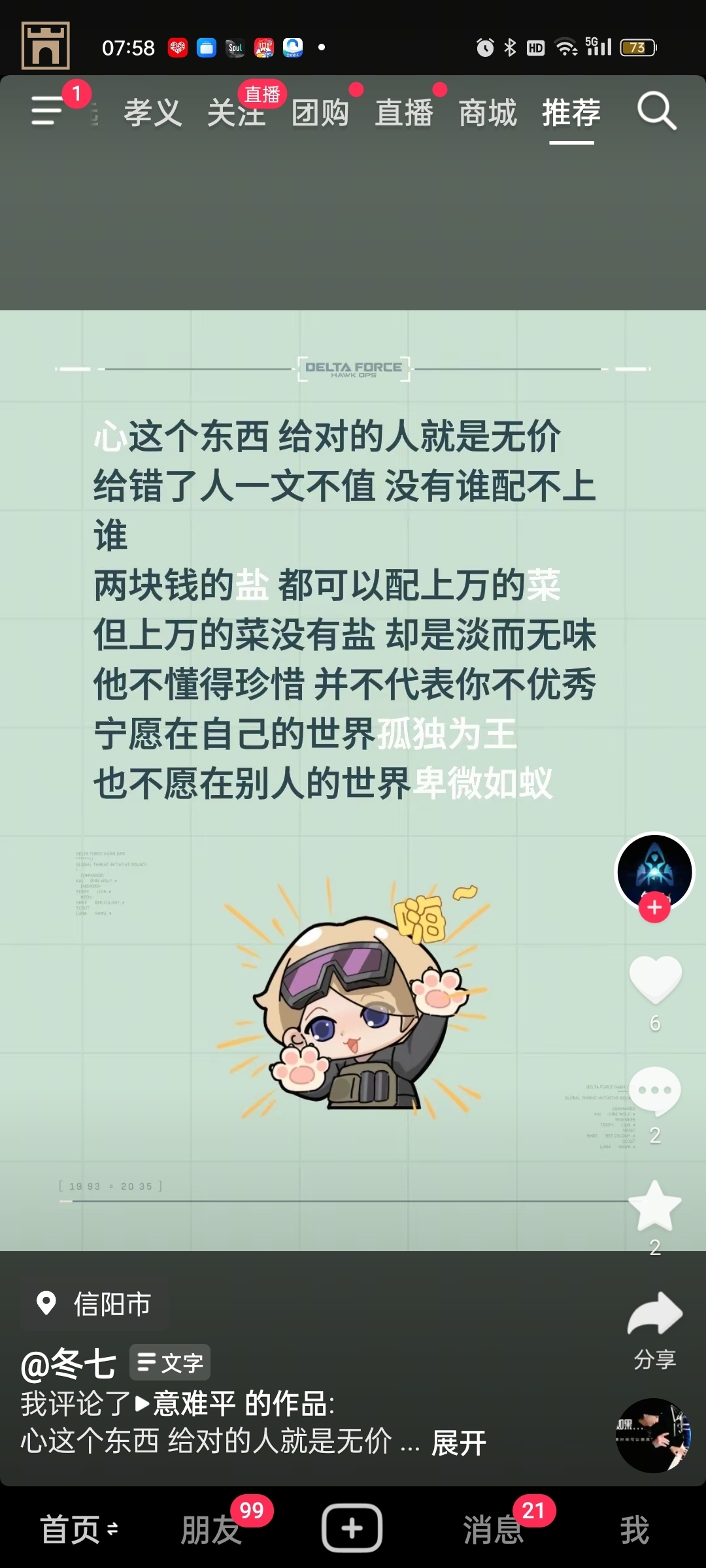Viewport: 706px width, 1568px height.
Task: Open the comments bubble
Action: (655, 1091)
